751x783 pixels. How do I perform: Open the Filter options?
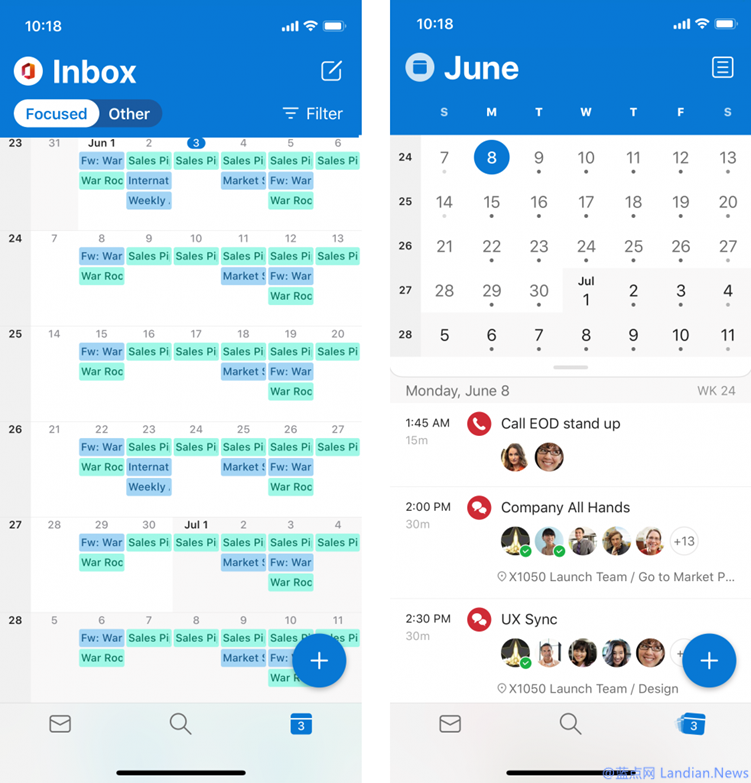point(312,114)
